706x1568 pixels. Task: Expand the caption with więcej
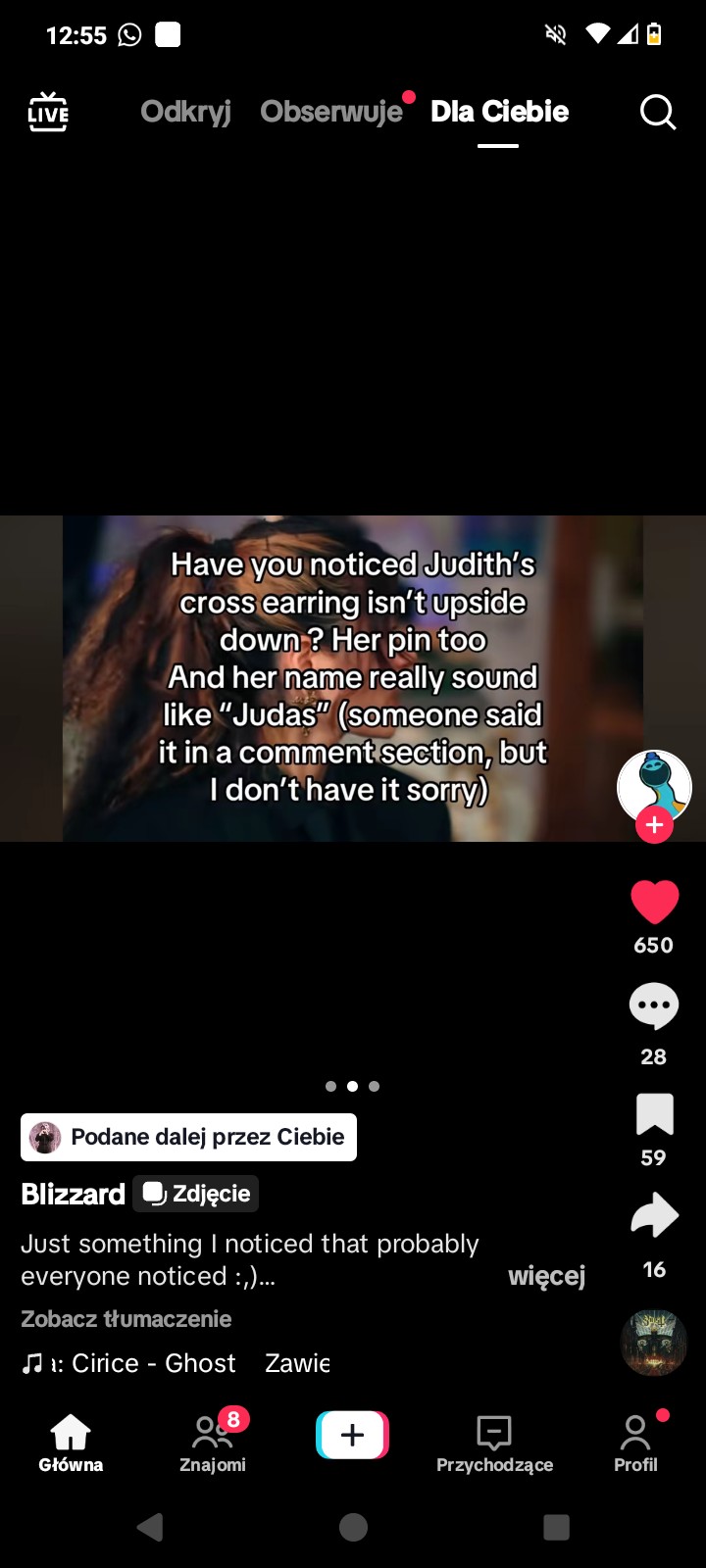coord(546,1276)
